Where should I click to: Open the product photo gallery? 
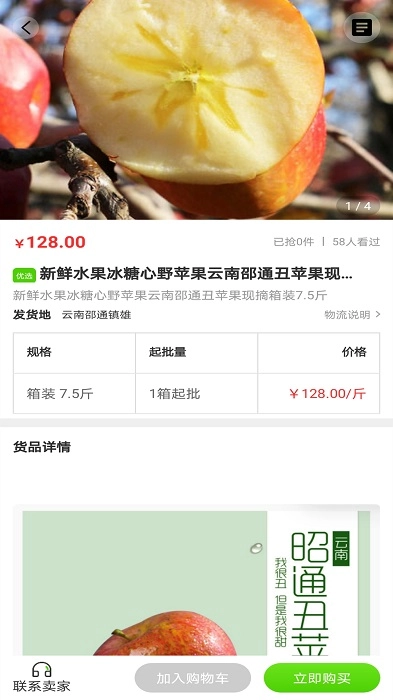(196, 110)
